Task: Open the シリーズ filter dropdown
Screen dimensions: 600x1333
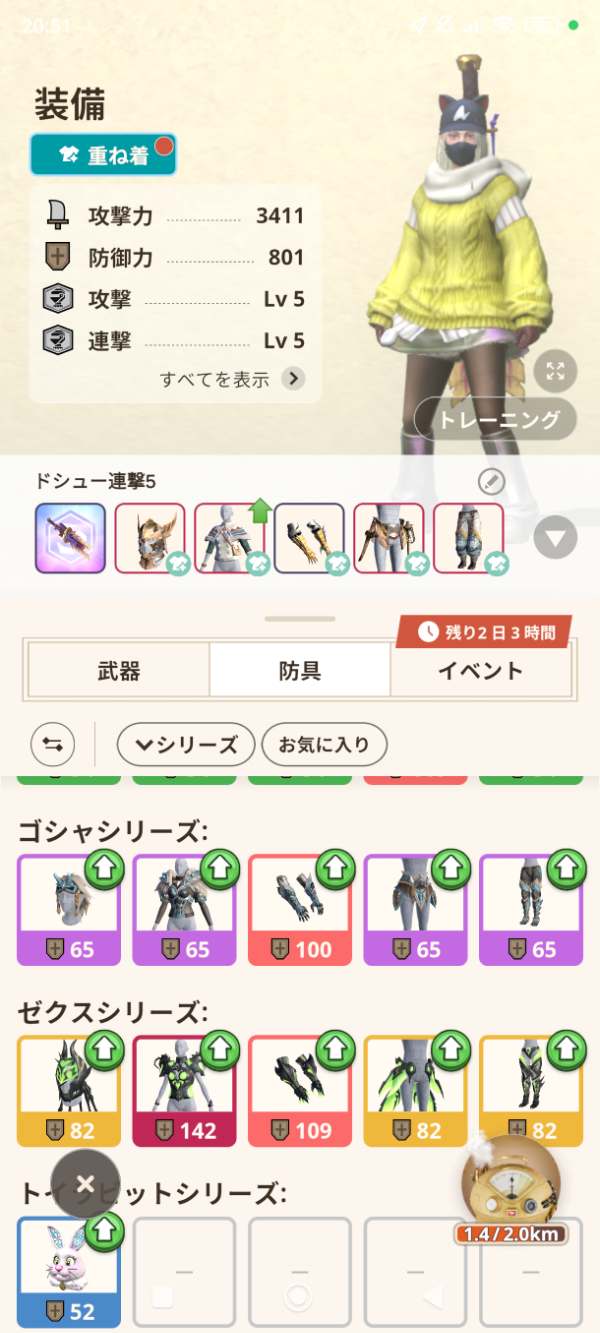Action: point(186,745)
